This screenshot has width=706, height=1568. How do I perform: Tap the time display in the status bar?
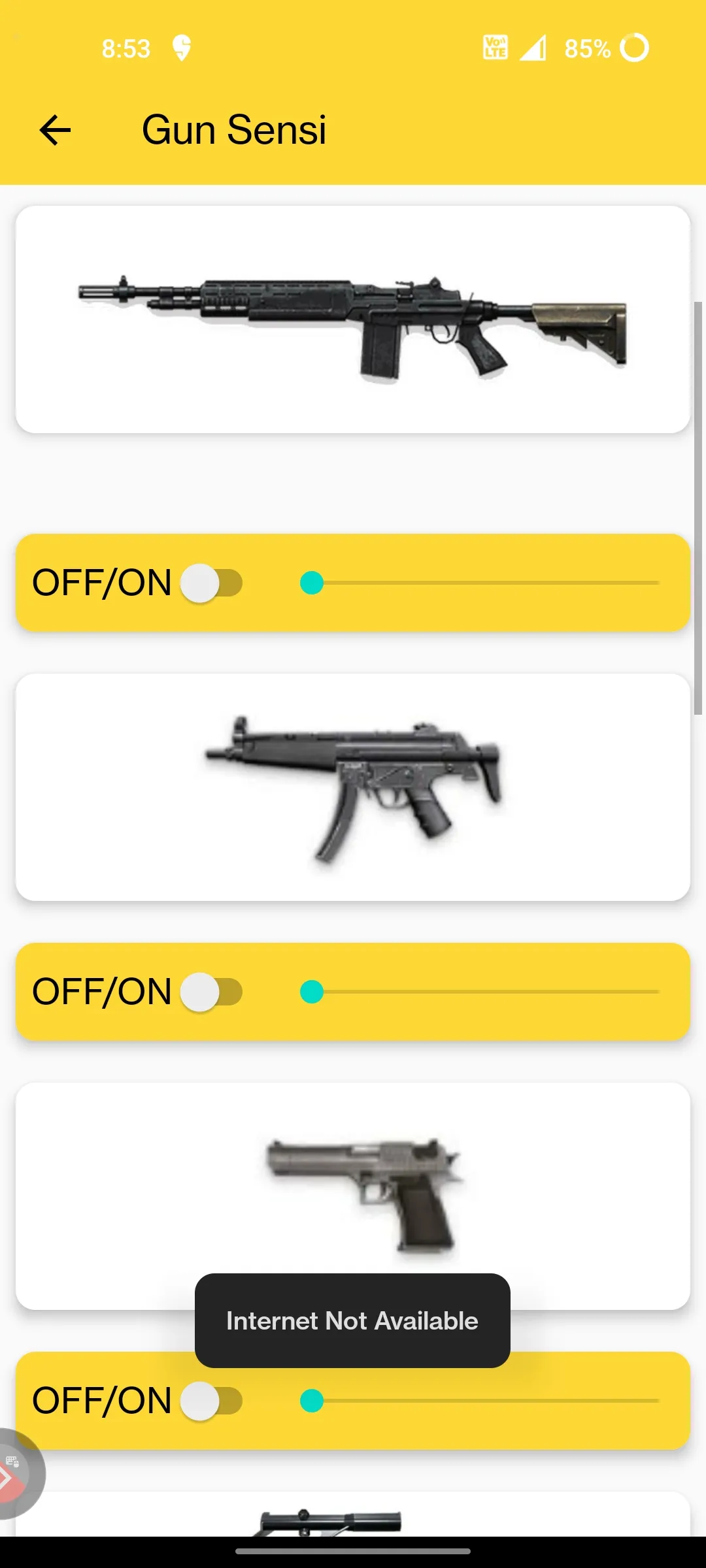(126, 47)
